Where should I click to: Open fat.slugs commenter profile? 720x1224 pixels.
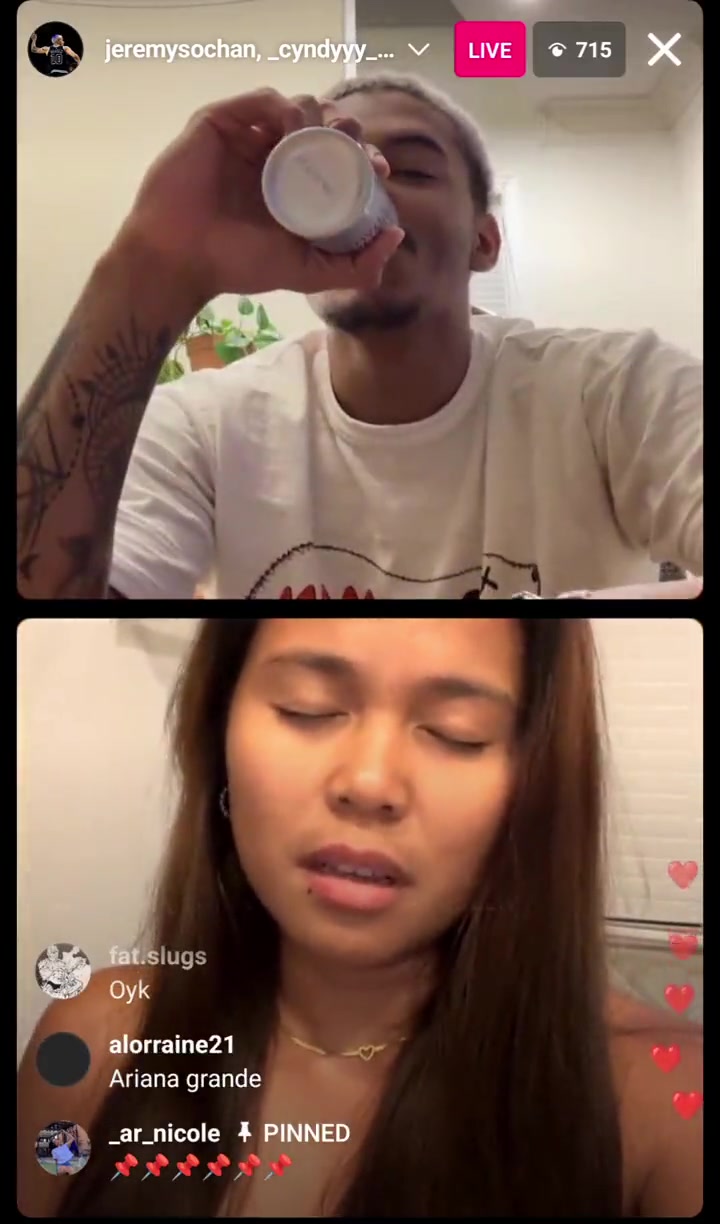(x=63, y=971)
